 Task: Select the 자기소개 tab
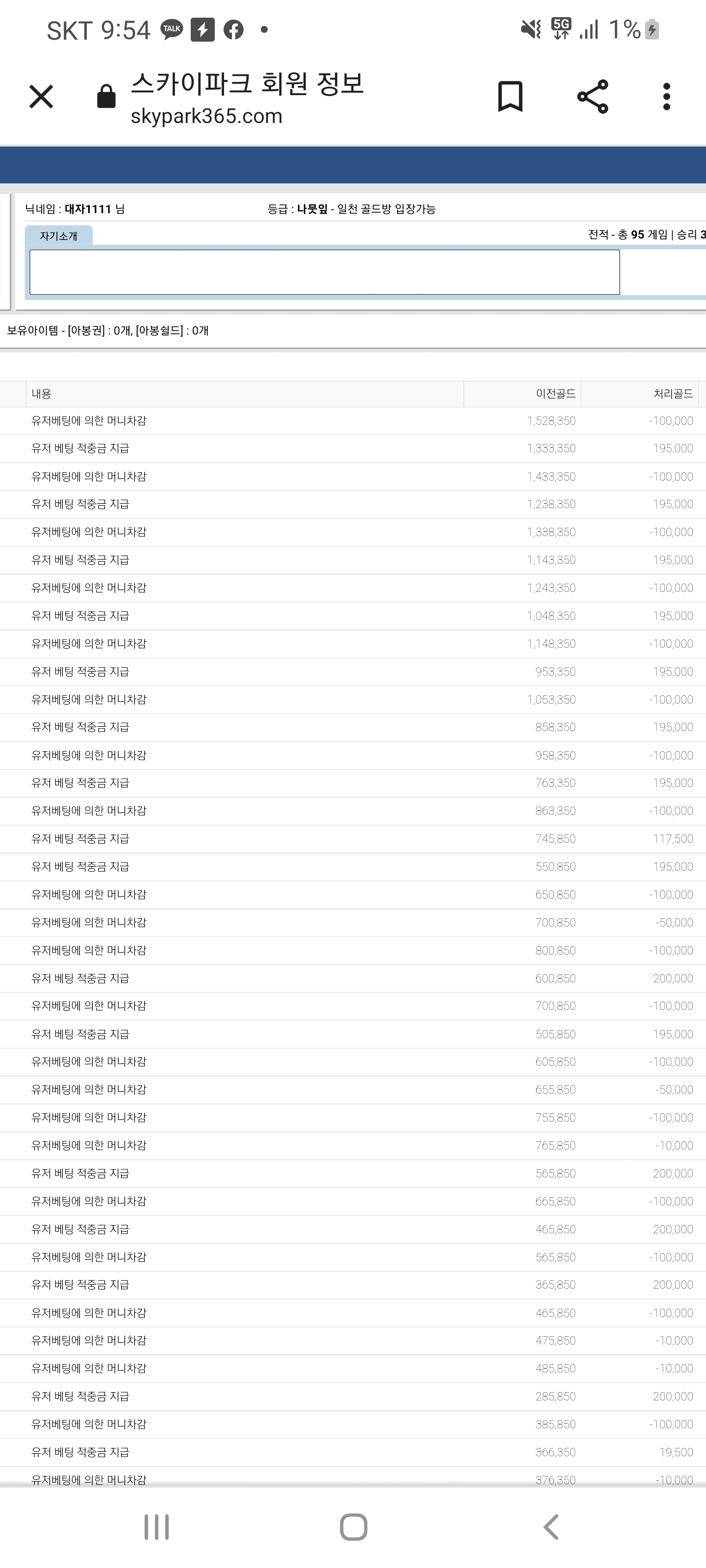[x=58, y=236]
